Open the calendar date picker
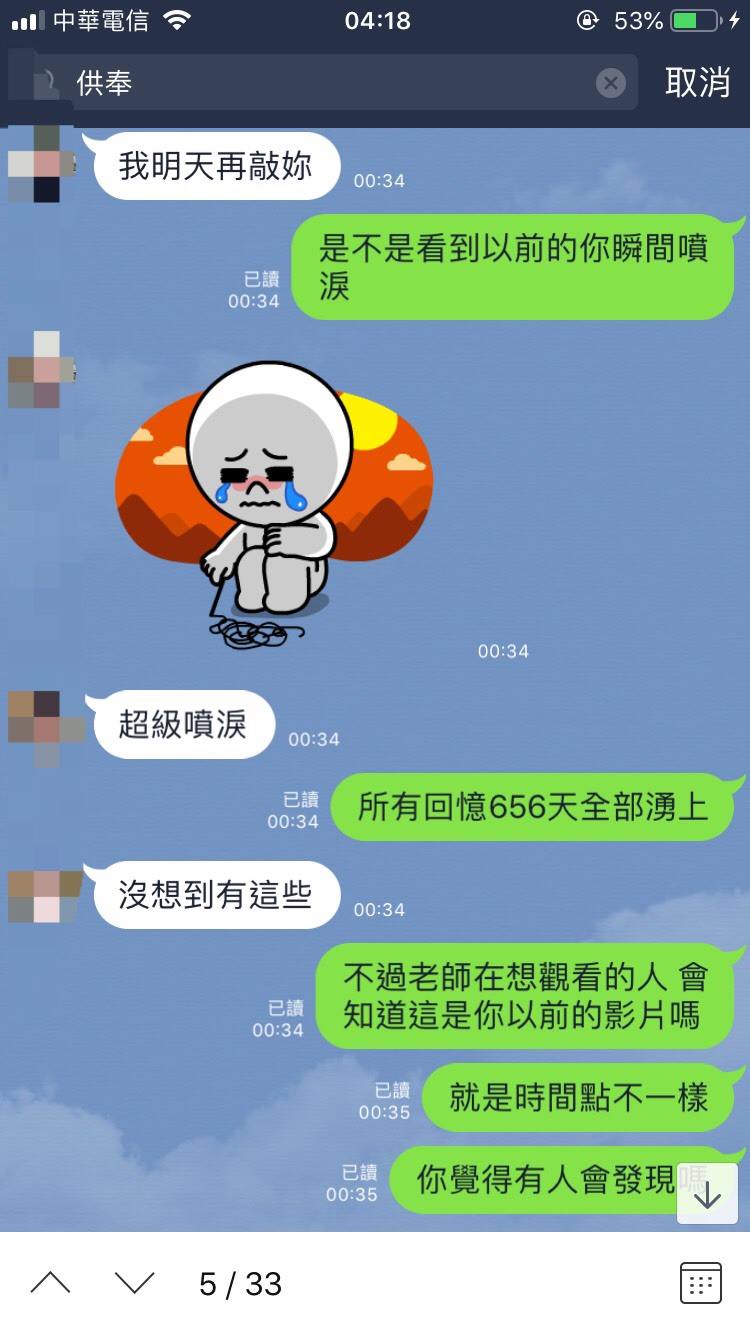Screen dimensions: 750x1334 pyautogui.click(x=700, y=1283)
